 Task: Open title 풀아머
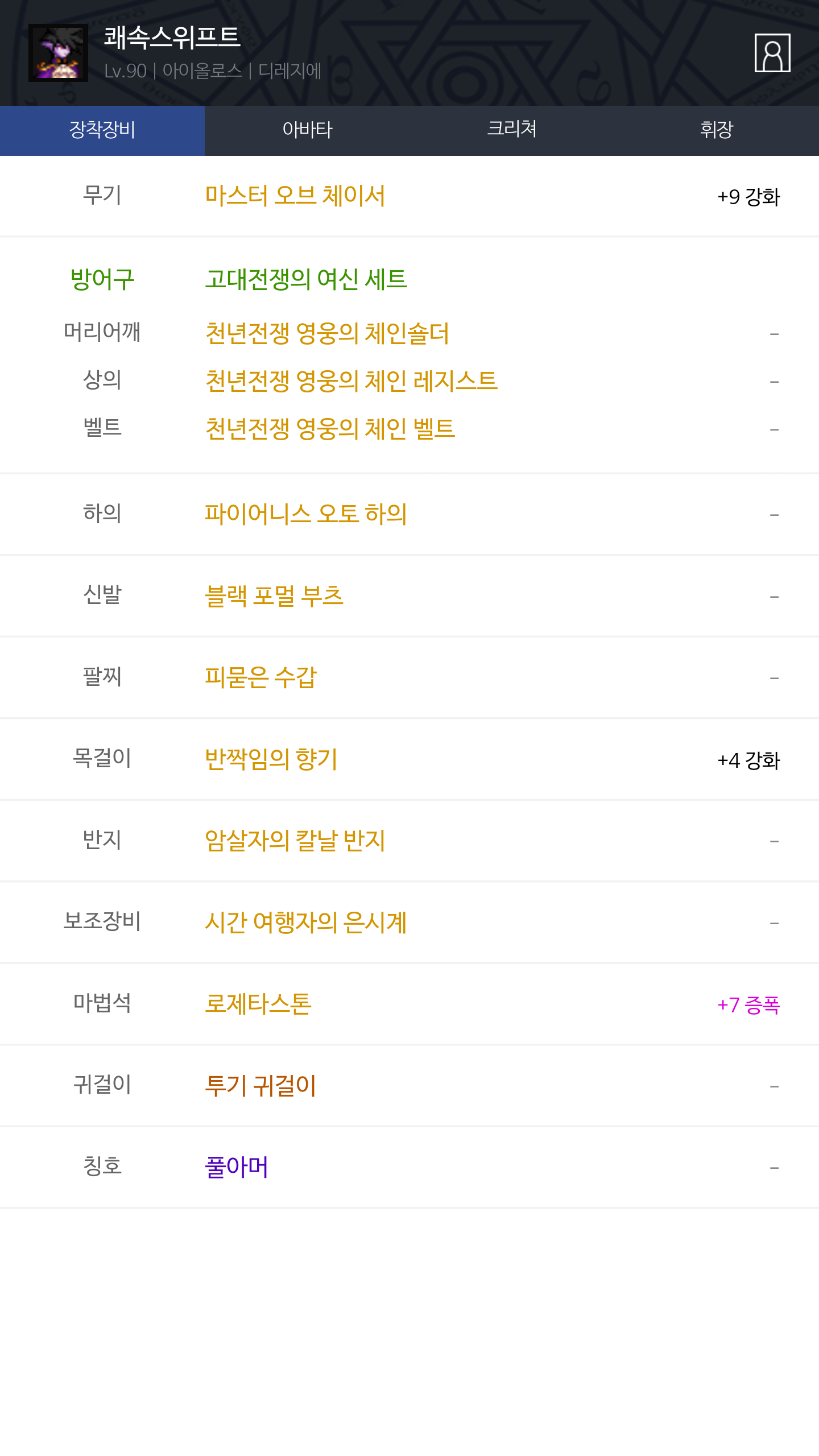237,1167
